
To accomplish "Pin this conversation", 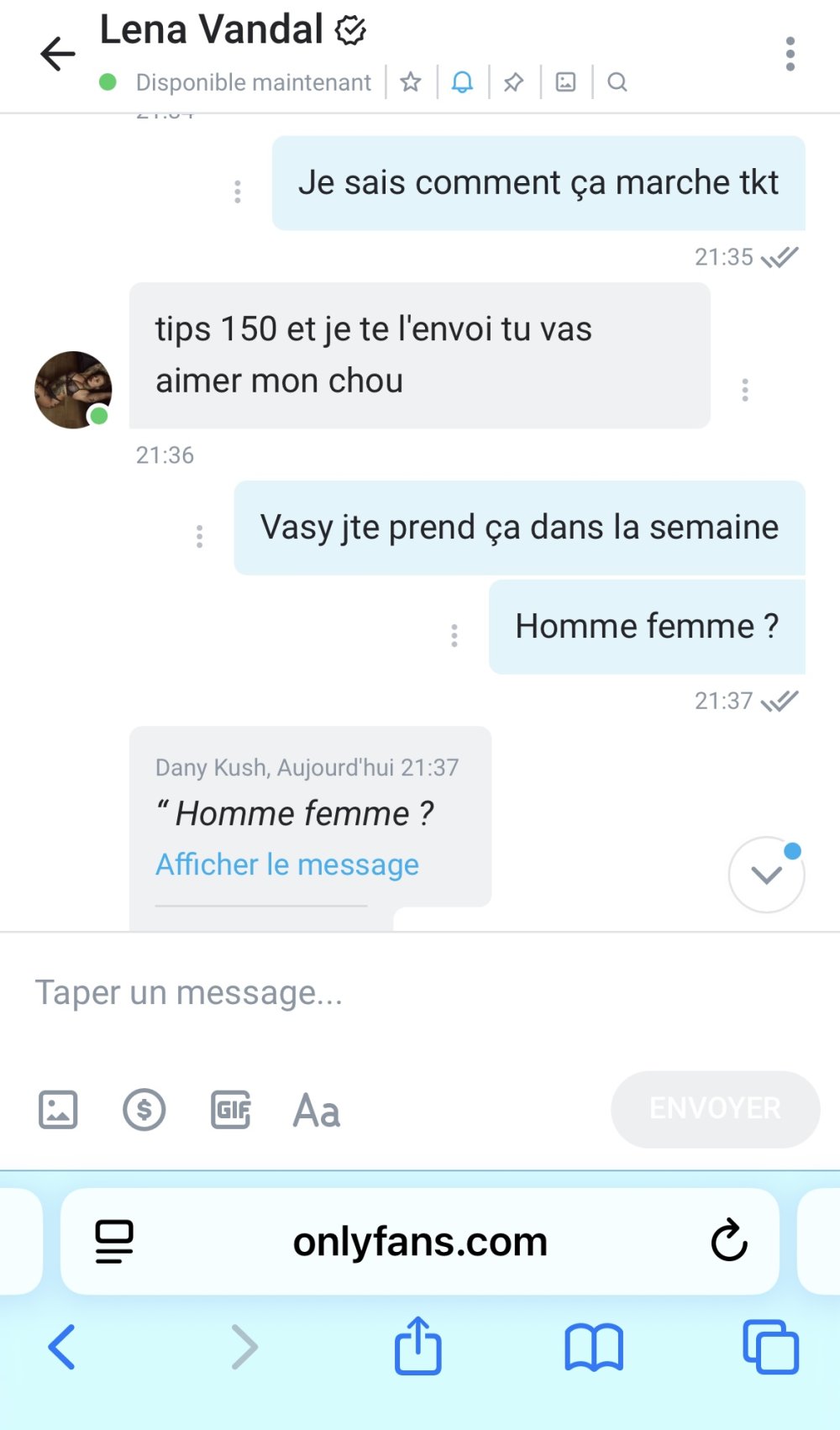I will coord(513,82).
